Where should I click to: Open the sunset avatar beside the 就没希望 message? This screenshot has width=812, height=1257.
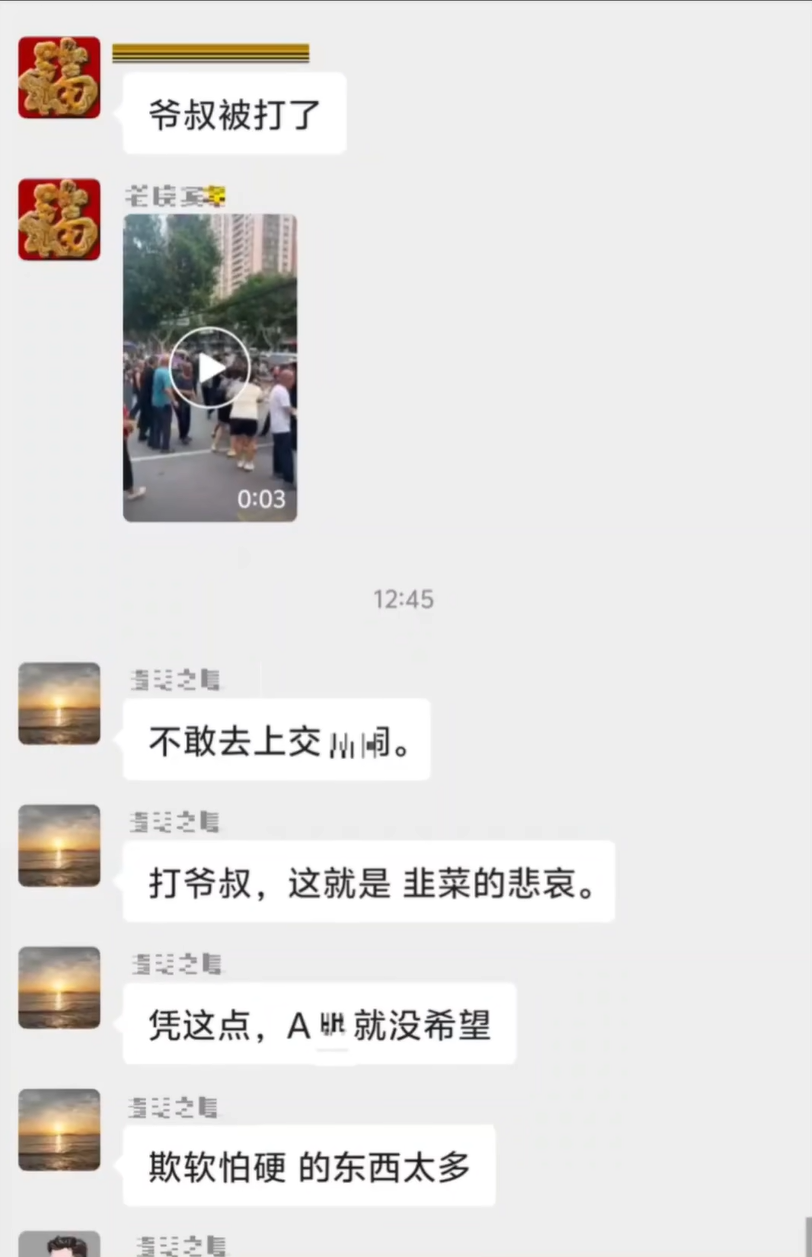point(59,987)
